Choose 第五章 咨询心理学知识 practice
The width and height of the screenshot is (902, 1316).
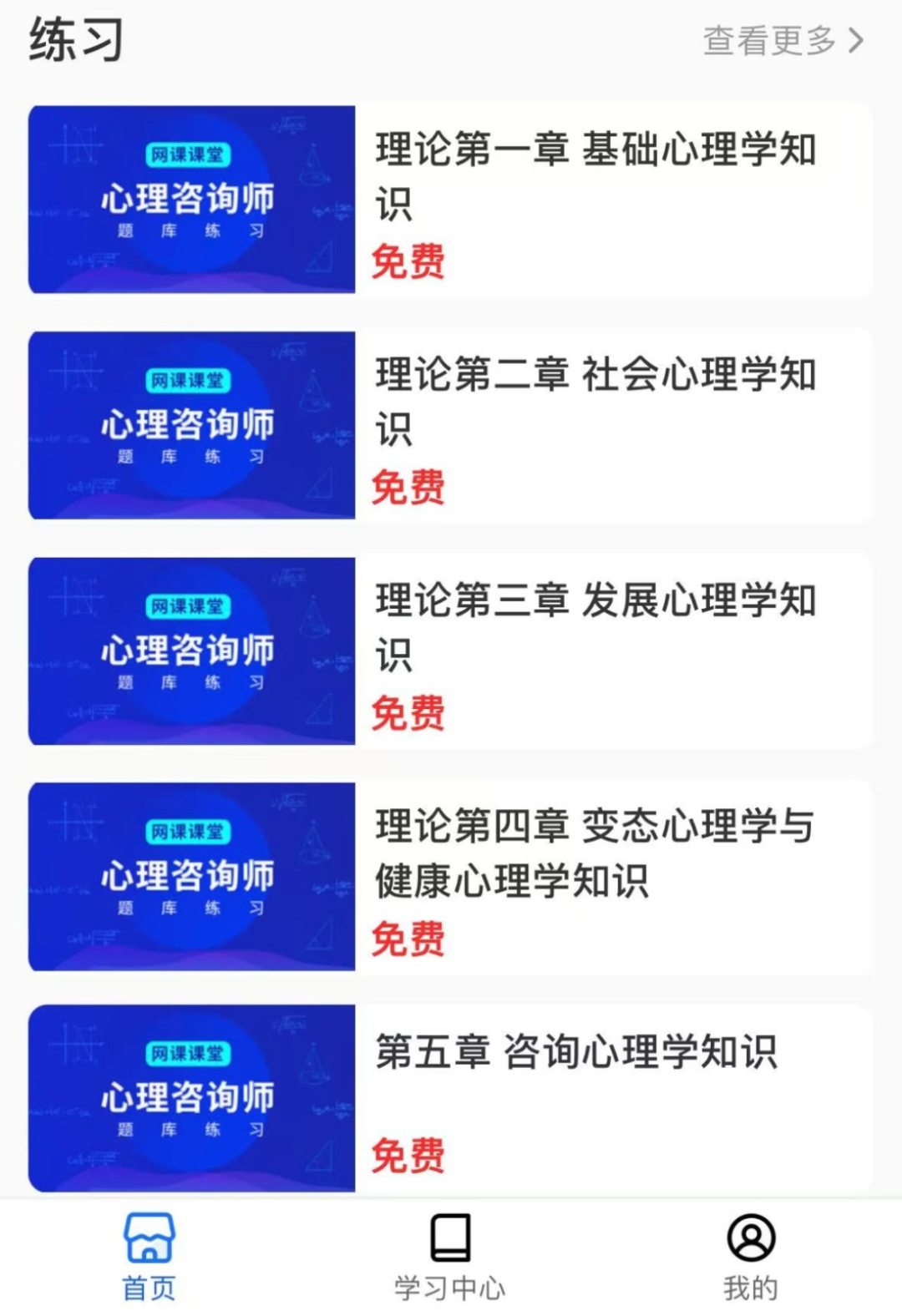[576, 1052]
